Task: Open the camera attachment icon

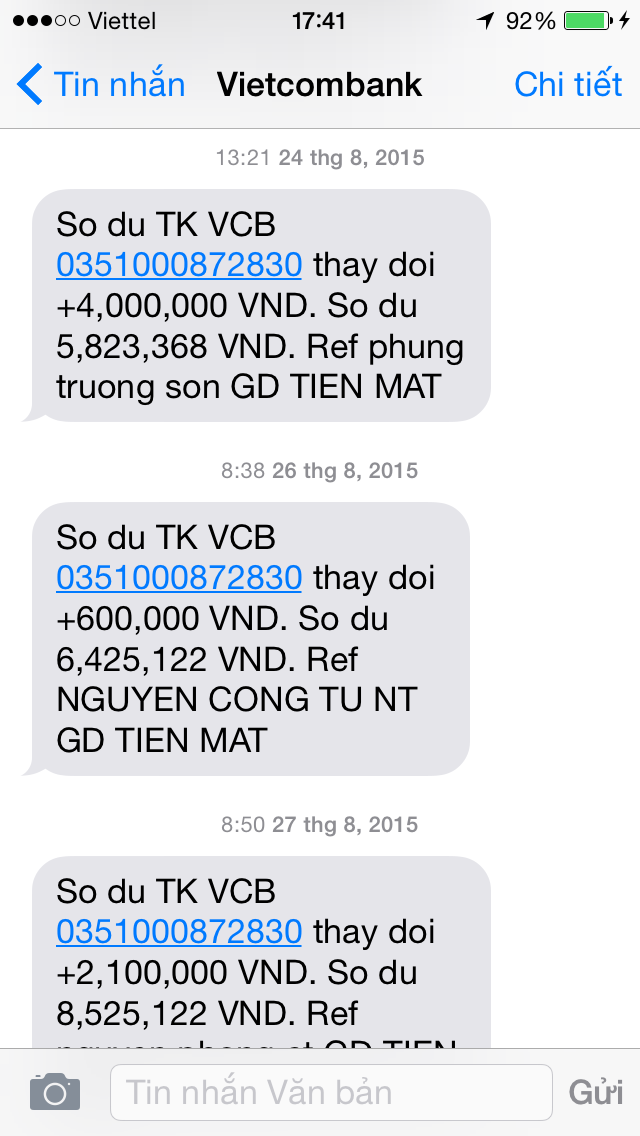Action: click(55, 1092)
